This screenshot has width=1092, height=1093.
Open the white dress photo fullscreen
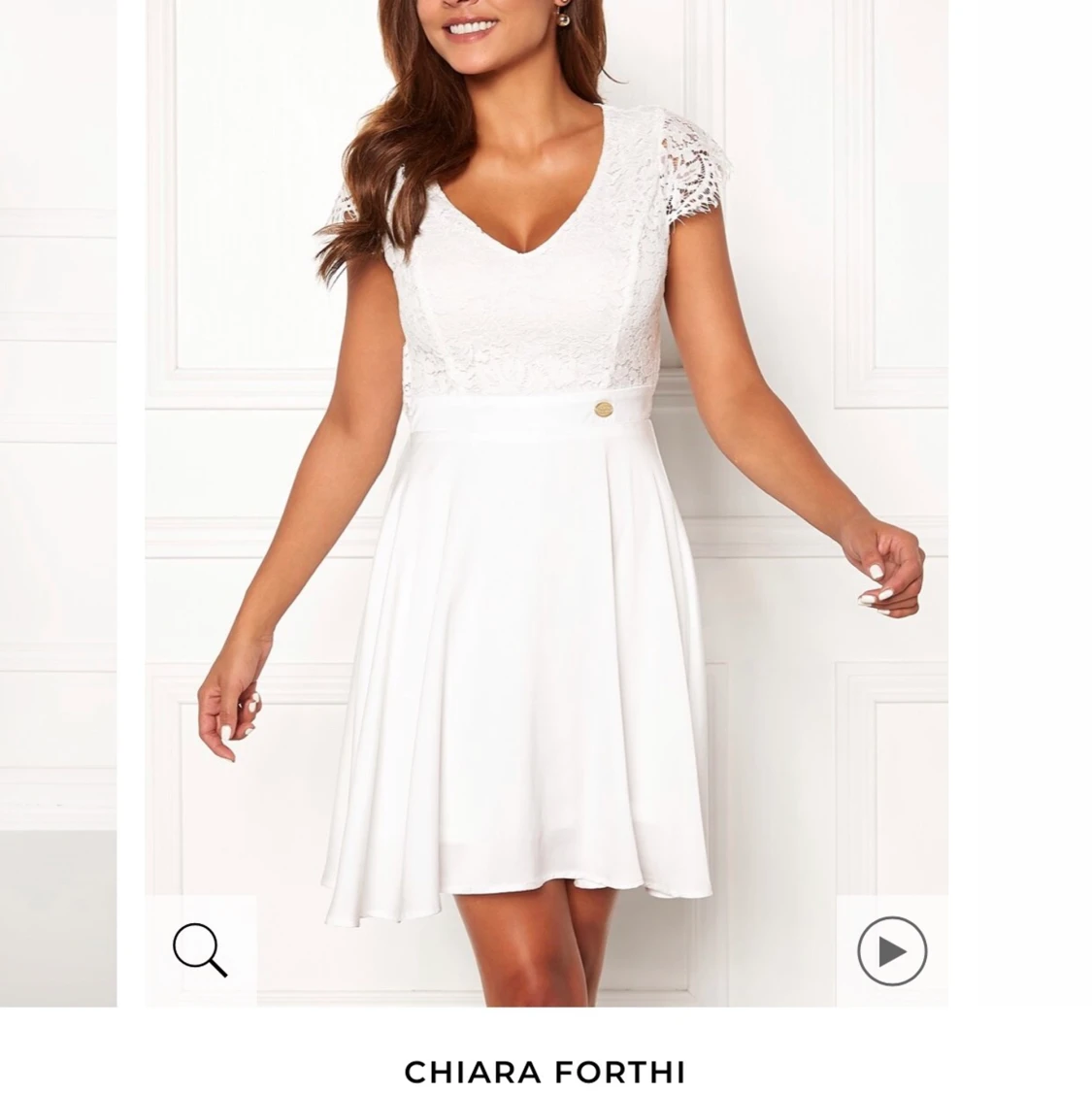546,485
